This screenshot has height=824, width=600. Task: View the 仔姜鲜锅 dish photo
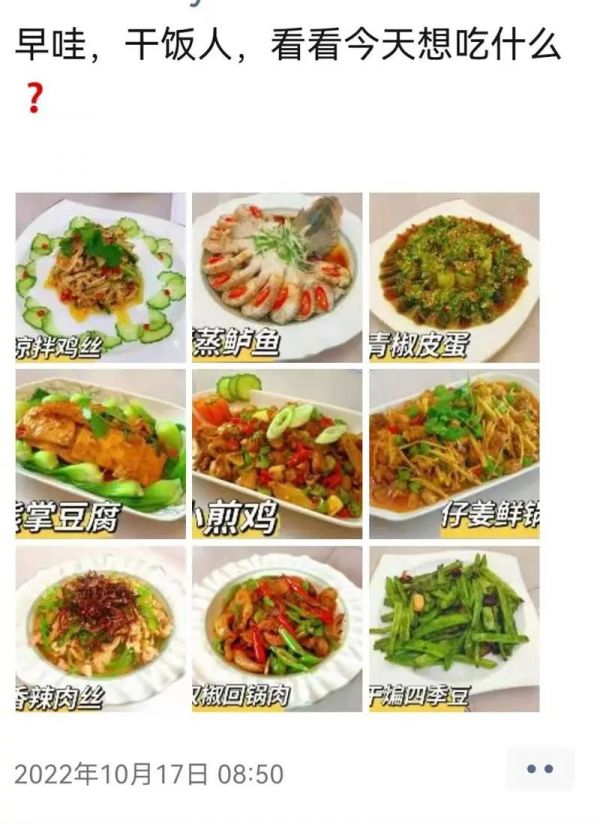[454, 454]
